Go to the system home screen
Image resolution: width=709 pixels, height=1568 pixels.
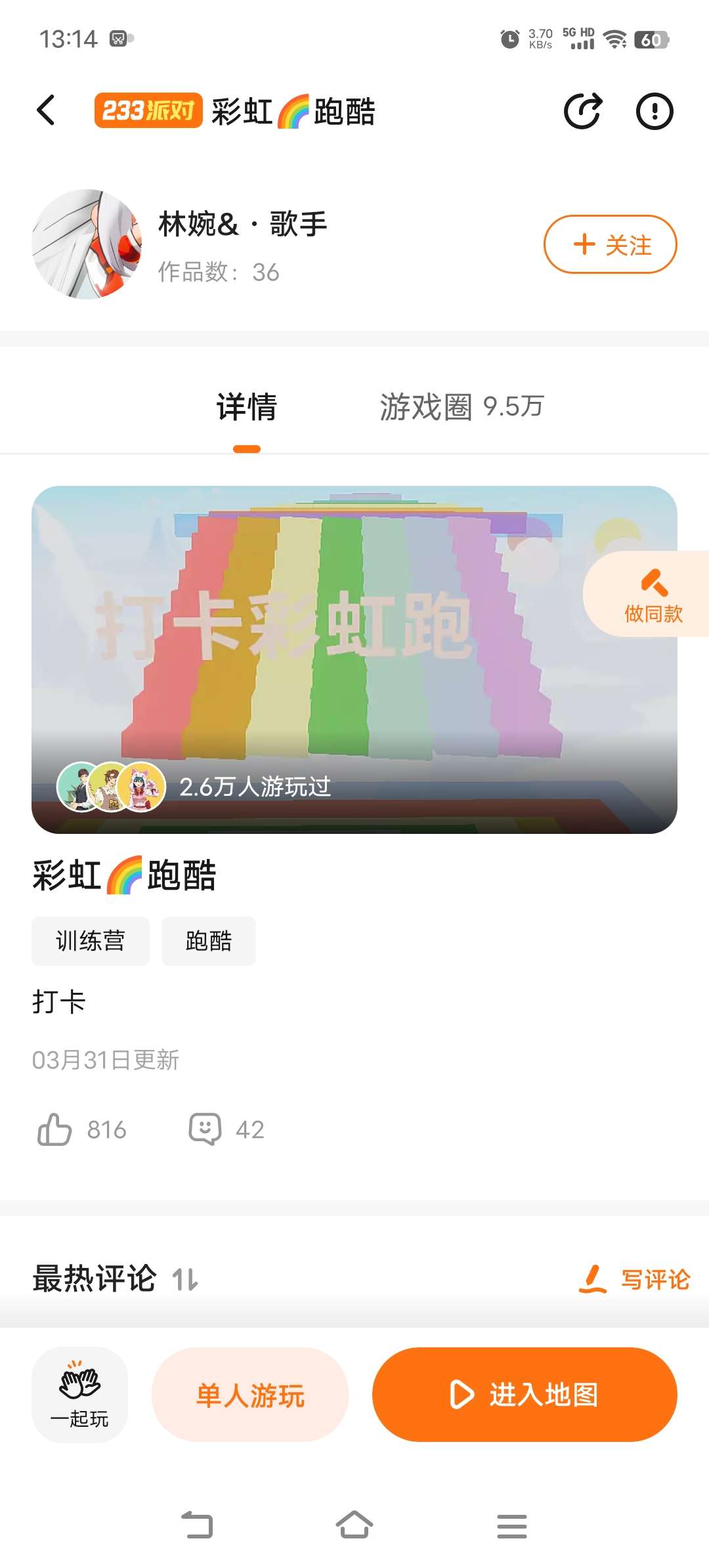click(x=354, y=1525)
